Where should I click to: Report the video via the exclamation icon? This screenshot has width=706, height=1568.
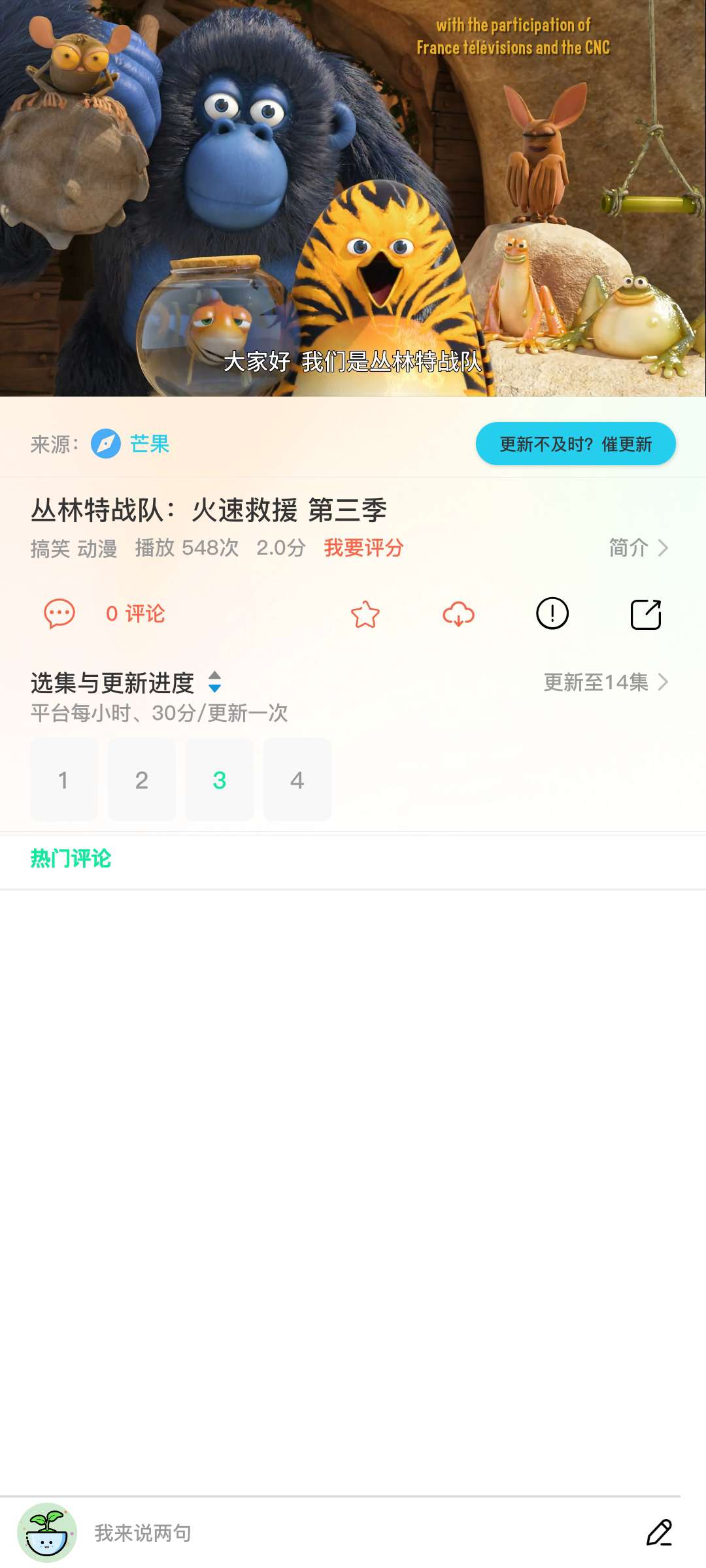click(x=552, y=613)
